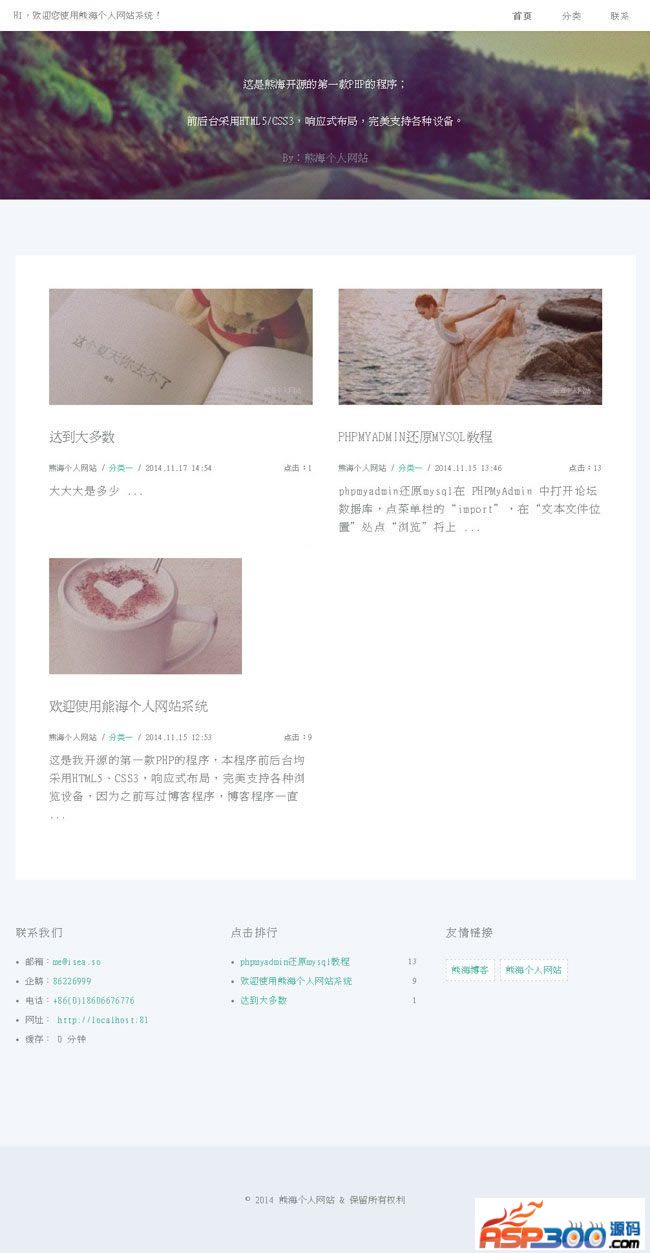650x1253 pixels.
Task: Tap the 熊海个人网站 link in the footer
Action: point(307,1200)
